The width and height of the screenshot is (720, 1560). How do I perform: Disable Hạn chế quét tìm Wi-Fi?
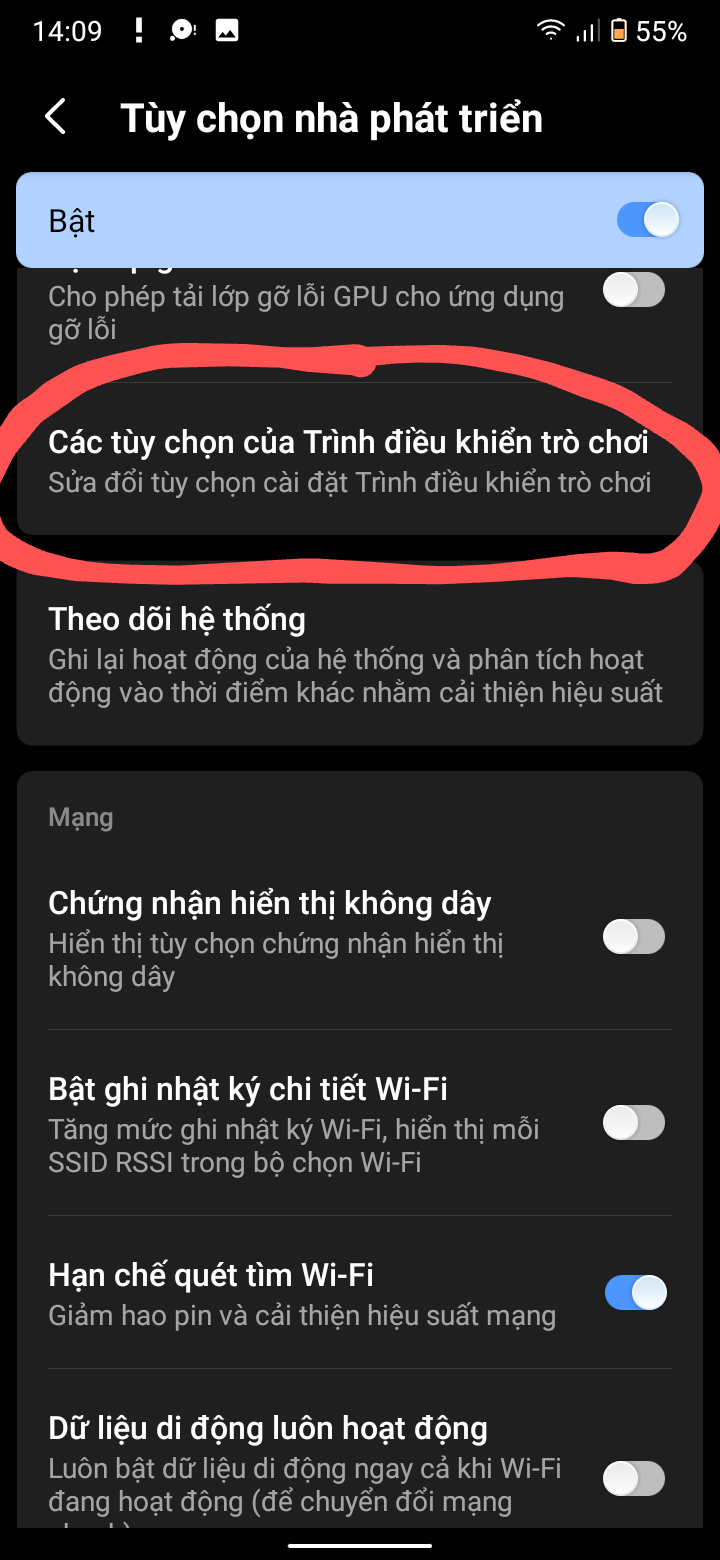(x=634, y=1293)
